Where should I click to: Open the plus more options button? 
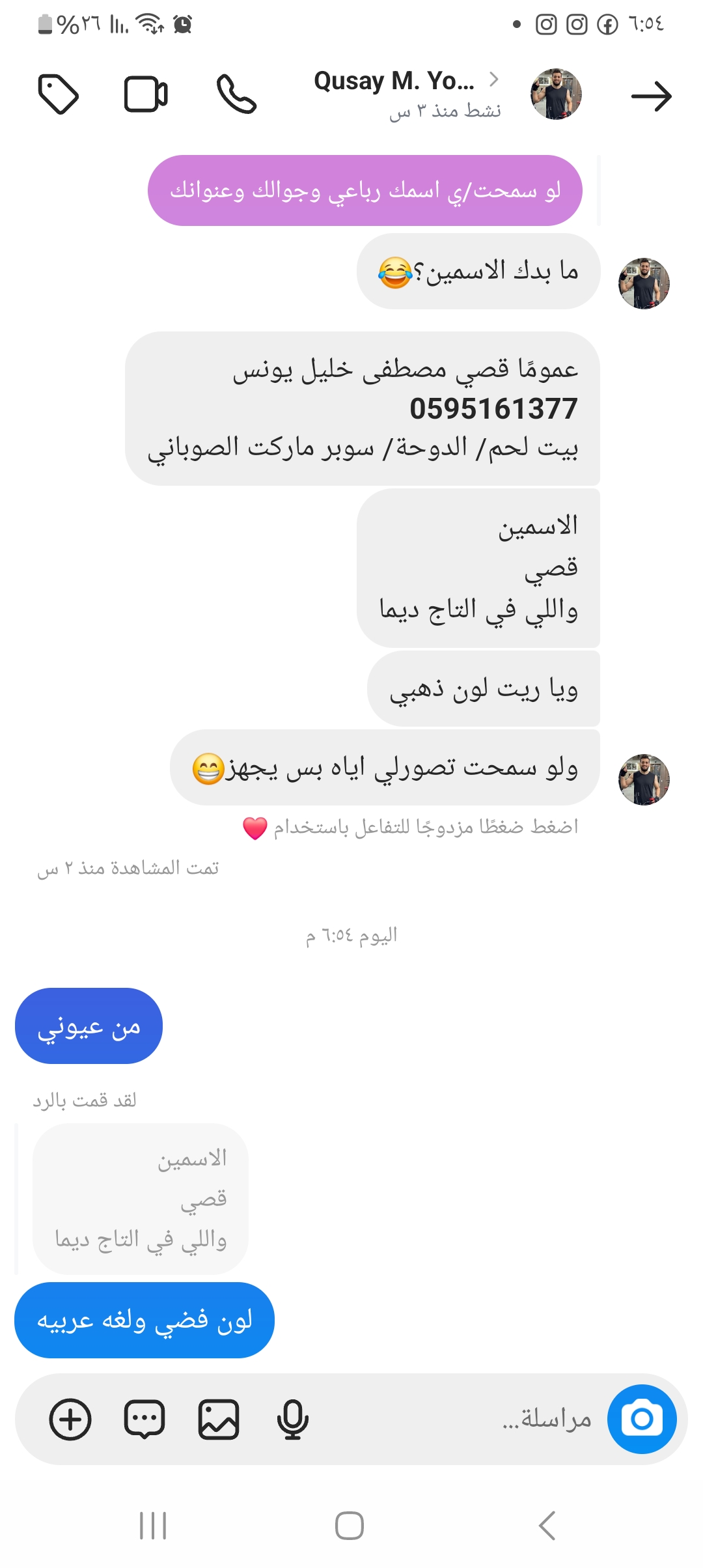click(70, 1419)
